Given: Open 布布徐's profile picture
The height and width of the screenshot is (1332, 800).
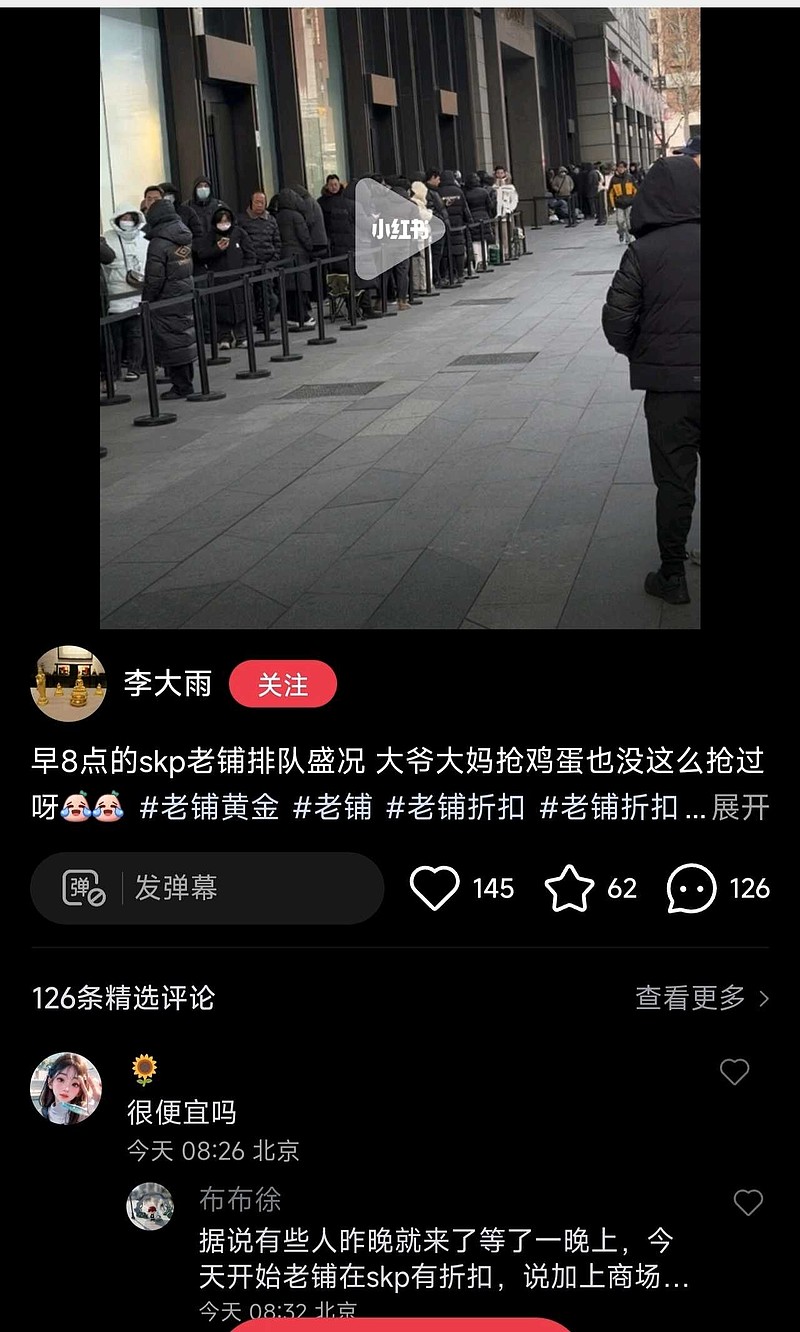Looking at the screenshot, I should (148, 1207).
